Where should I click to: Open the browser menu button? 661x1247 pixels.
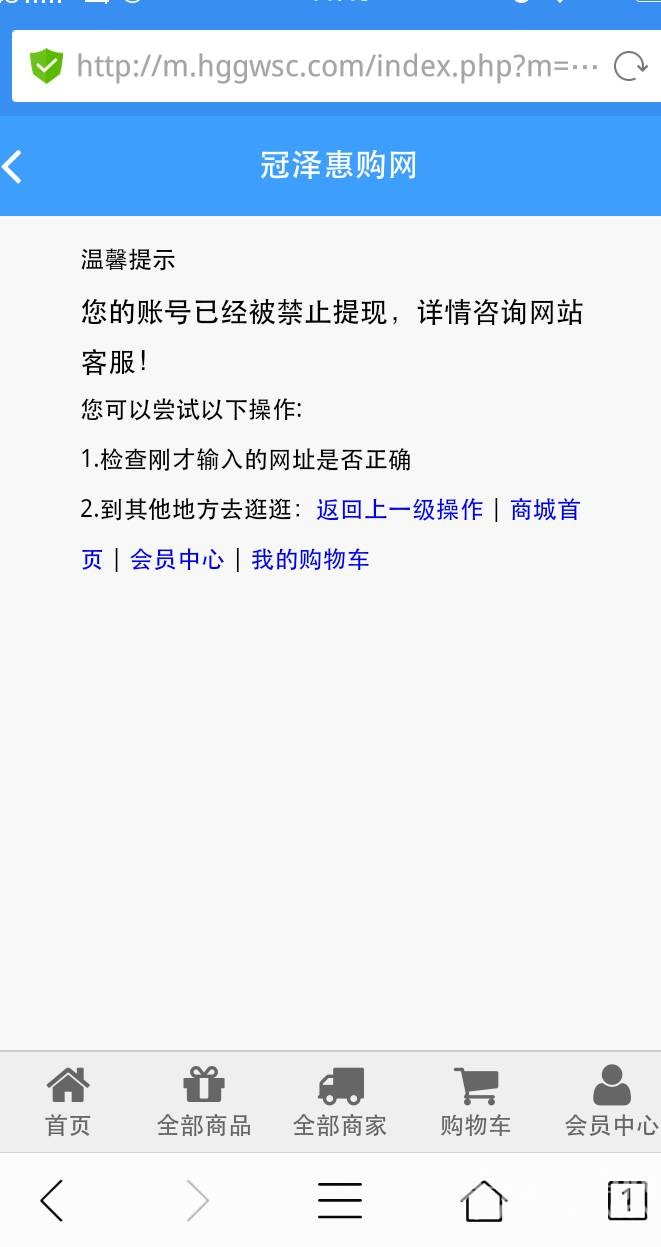(339, 1200)
